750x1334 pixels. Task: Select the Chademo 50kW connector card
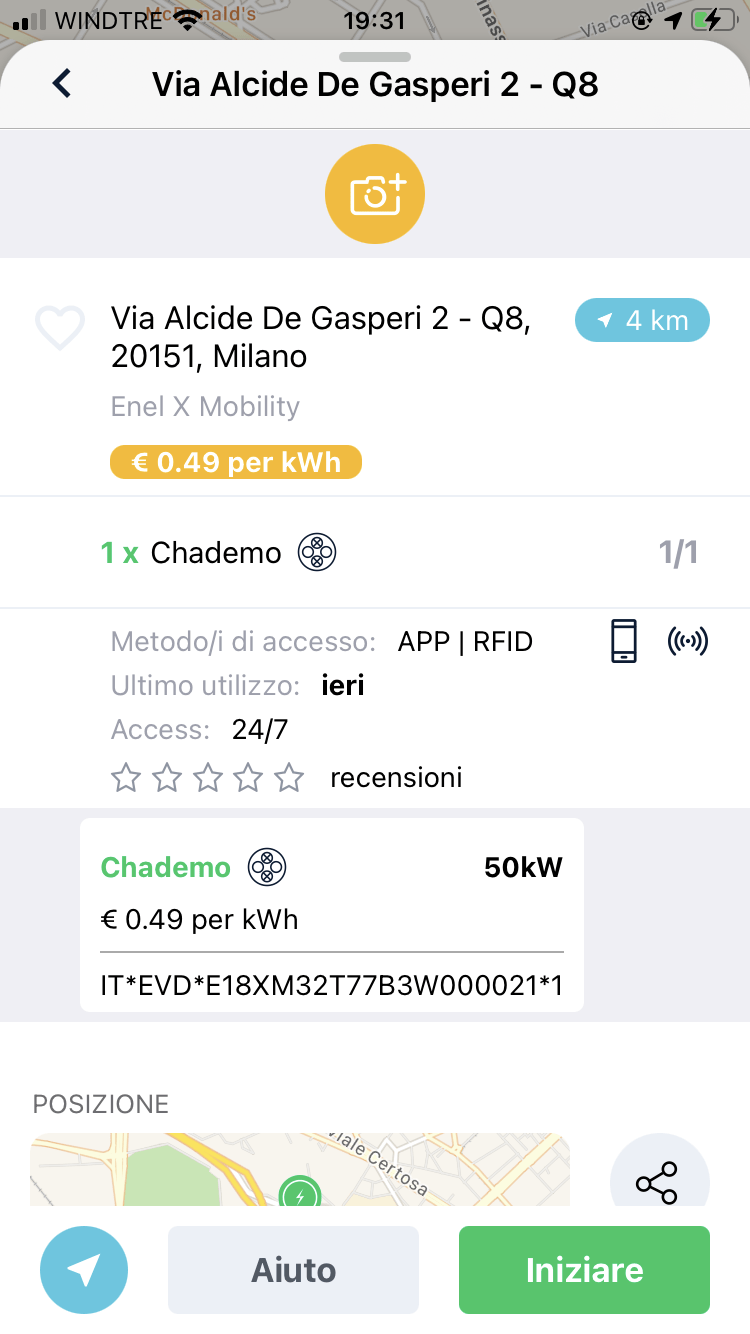(x=332, y=915)
